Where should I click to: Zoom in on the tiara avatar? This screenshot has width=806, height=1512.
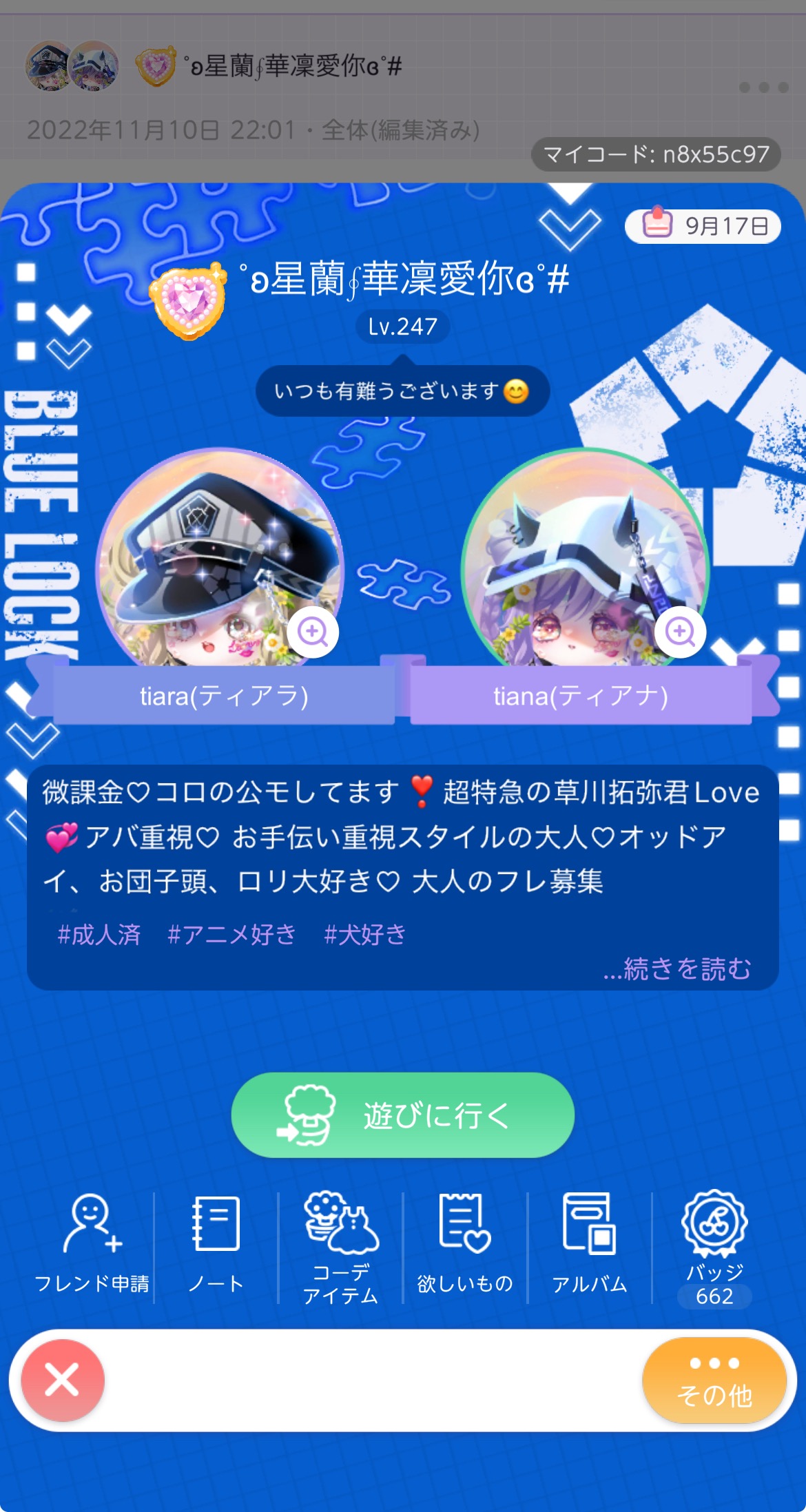tap(313, 631)
